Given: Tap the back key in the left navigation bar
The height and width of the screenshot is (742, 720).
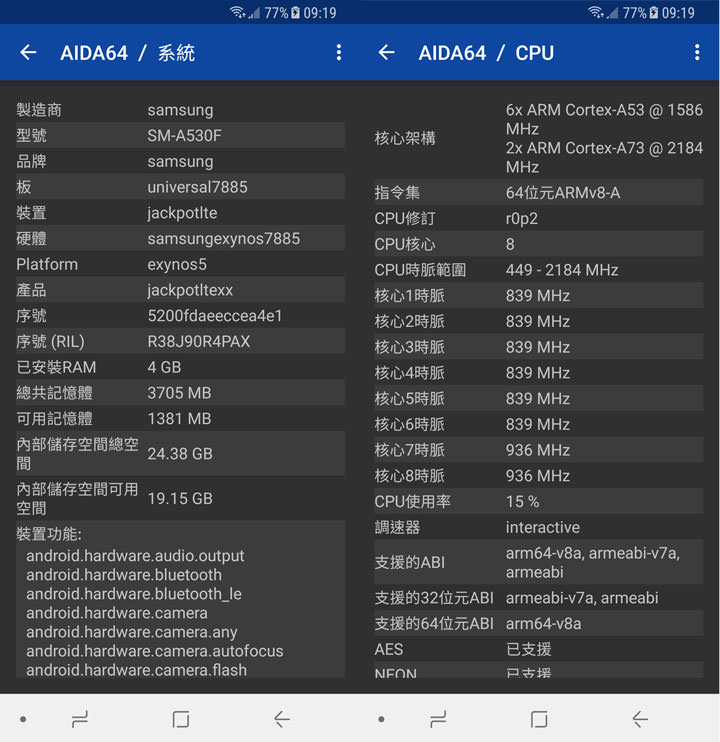Looking at the screenshot, I should coord(281,718).
